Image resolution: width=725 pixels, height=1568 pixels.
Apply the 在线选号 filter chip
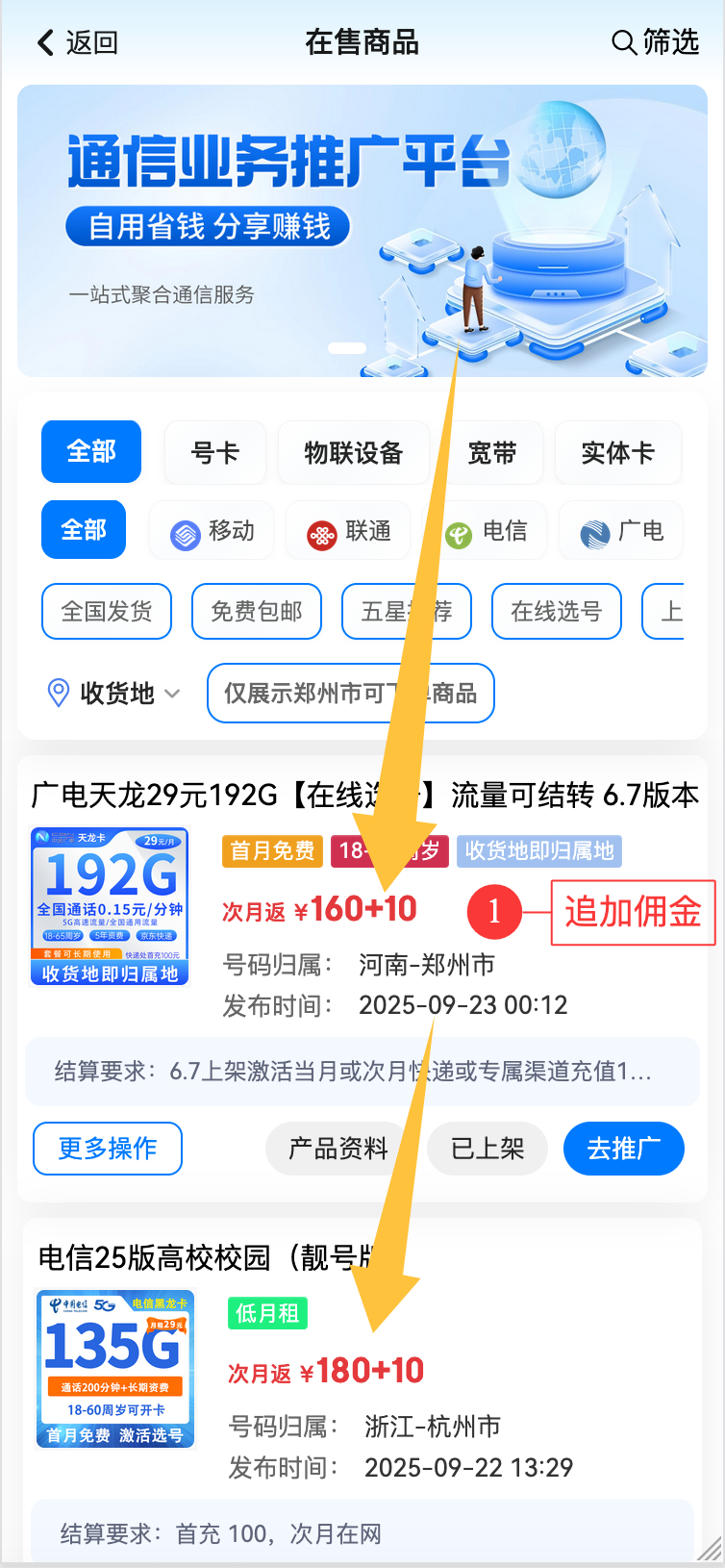pyautogui.click(x=556, y=612)
